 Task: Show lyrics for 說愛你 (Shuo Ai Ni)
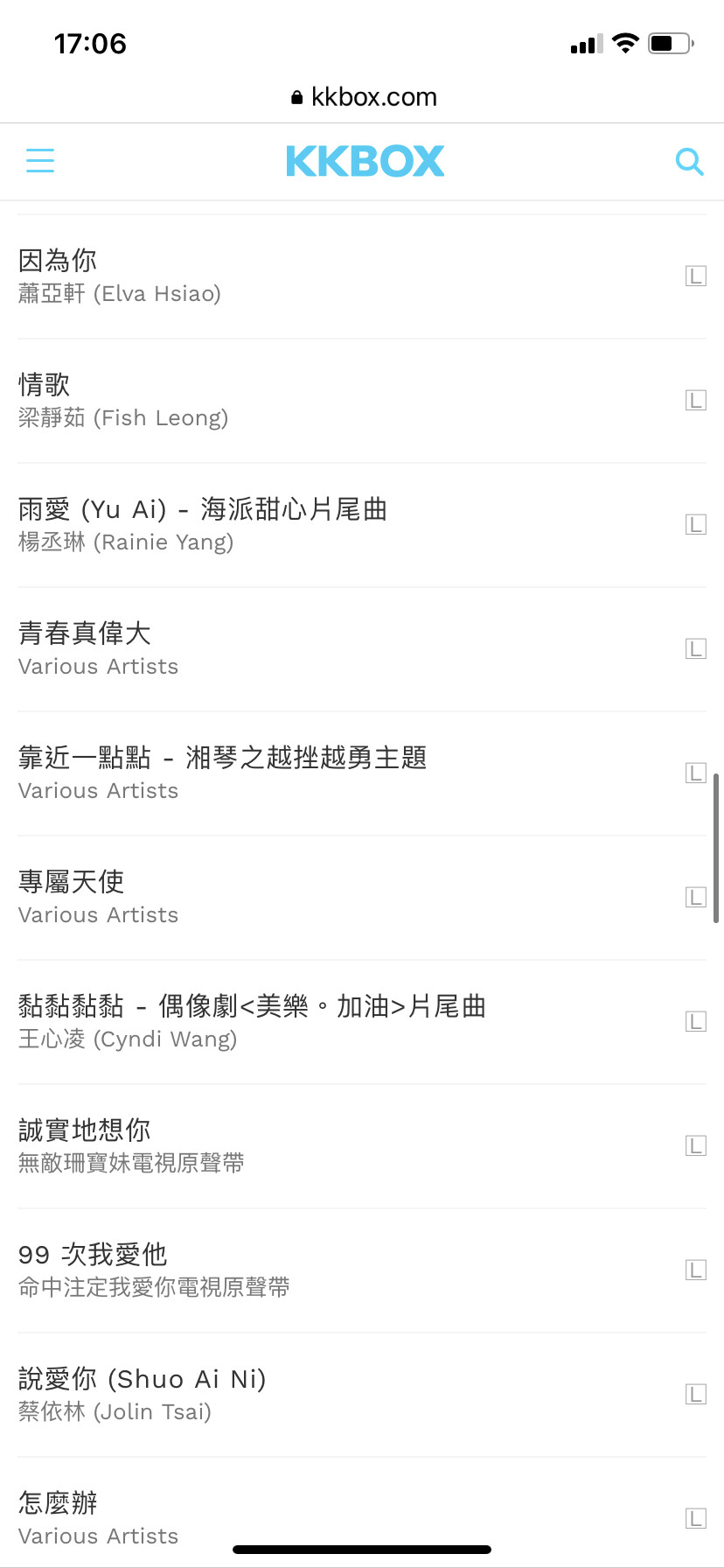coord(695,1395)
